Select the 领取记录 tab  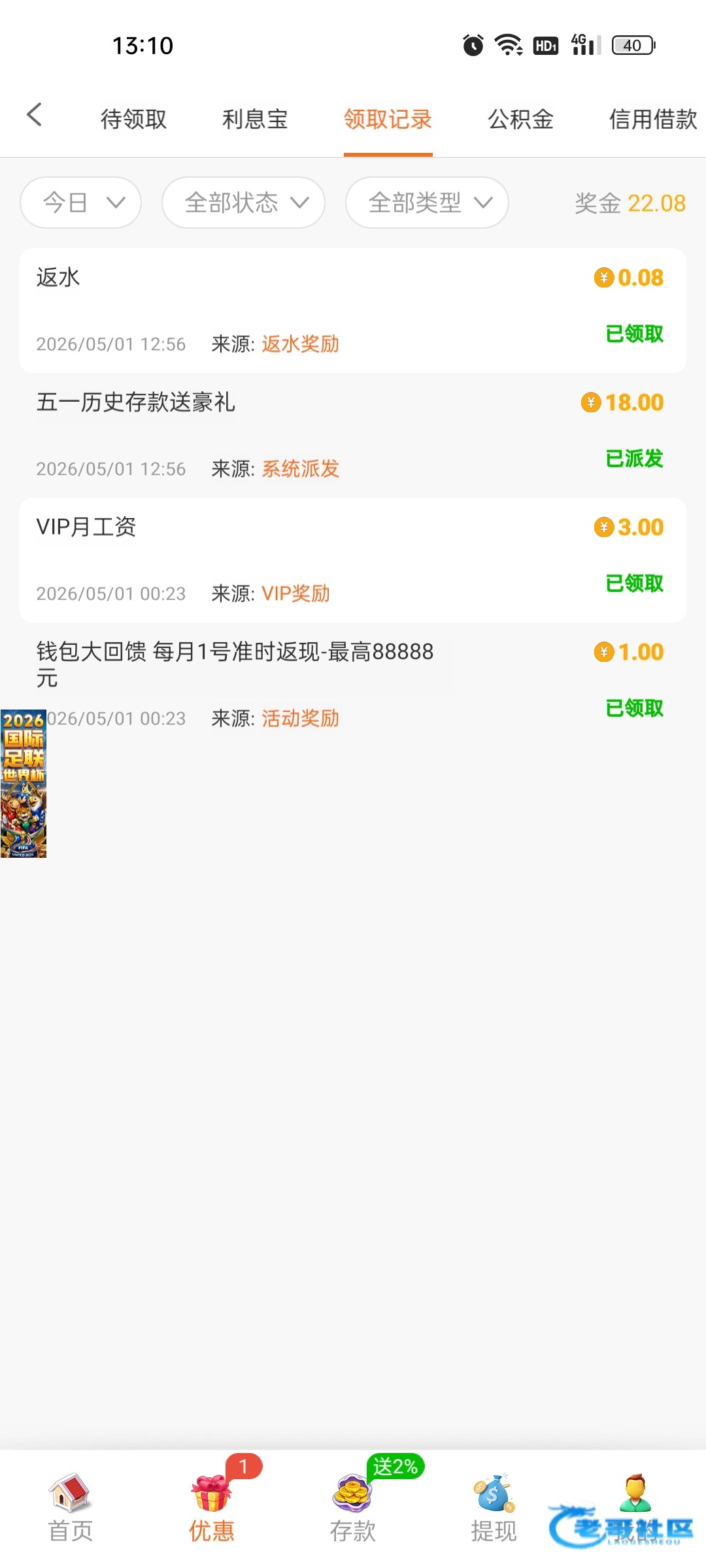(388, 119)
